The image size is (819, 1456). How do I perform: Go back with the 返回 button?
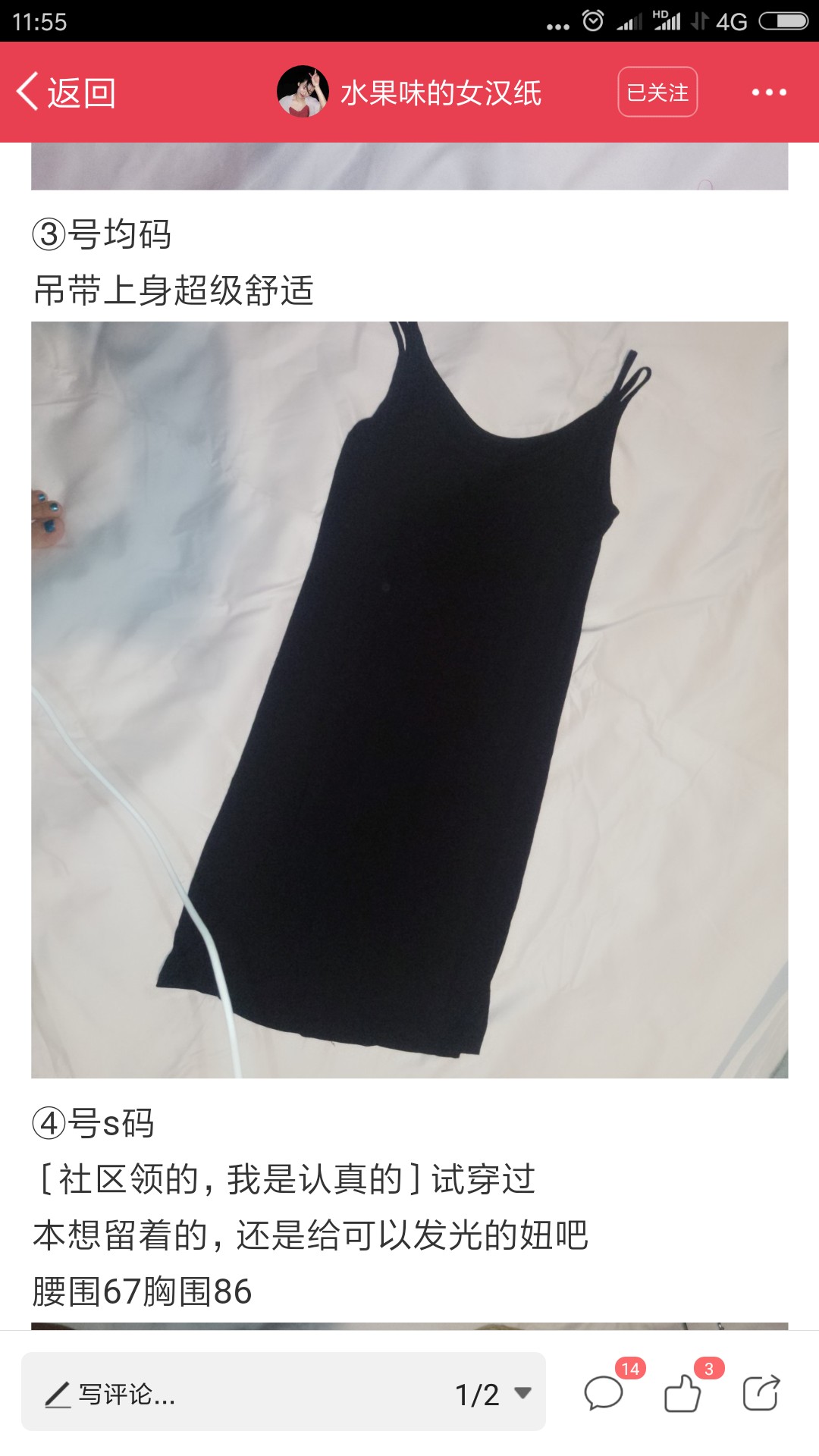[x=66, y=93]
